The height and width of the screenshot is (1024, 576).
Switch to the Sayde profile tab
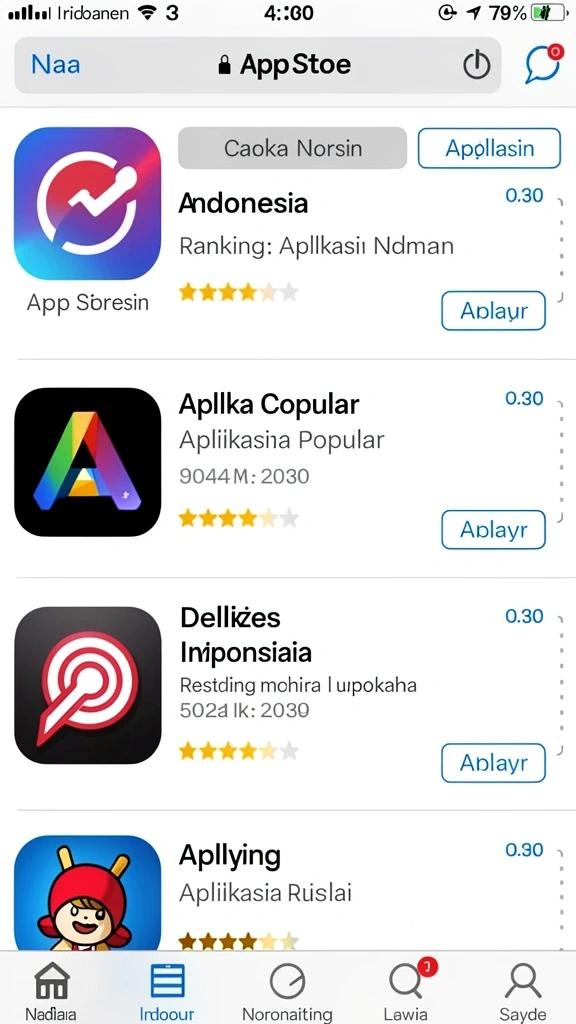[x=522, y=989]
